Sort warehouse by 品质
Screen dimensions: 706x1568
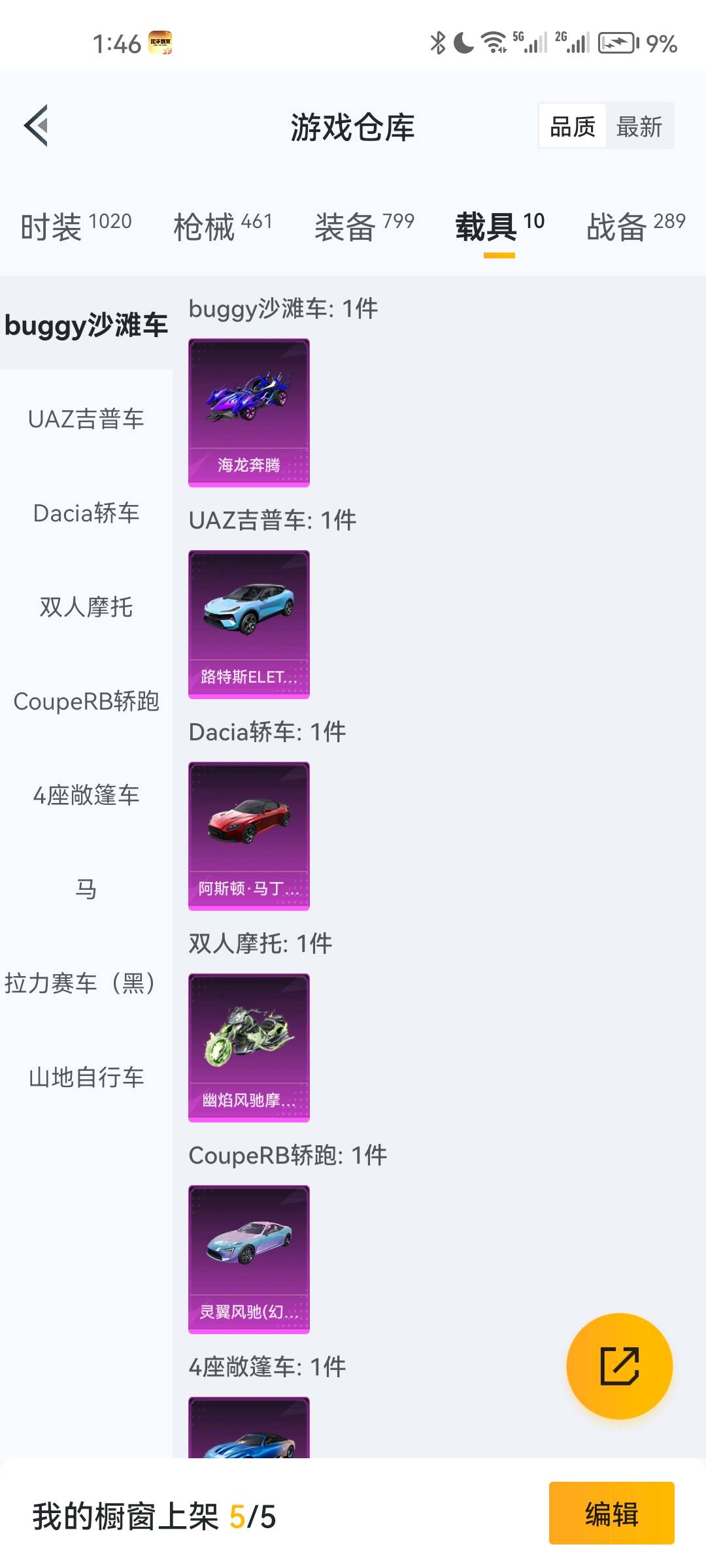pyautogui.click(x=573, y=126)
